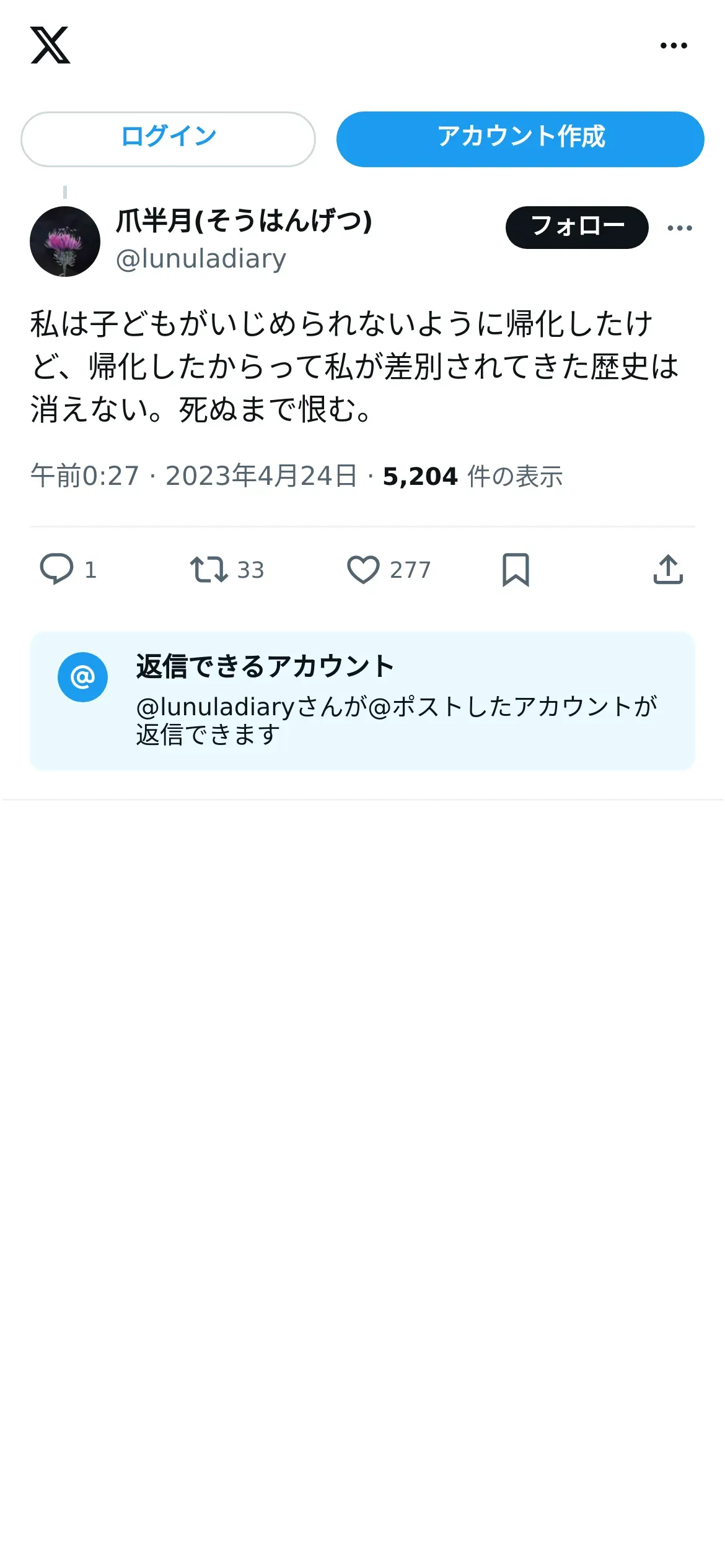Follow 爪半月 with the フォロー button
This screenshot has width=725, height=1568.
click(577, 227)
